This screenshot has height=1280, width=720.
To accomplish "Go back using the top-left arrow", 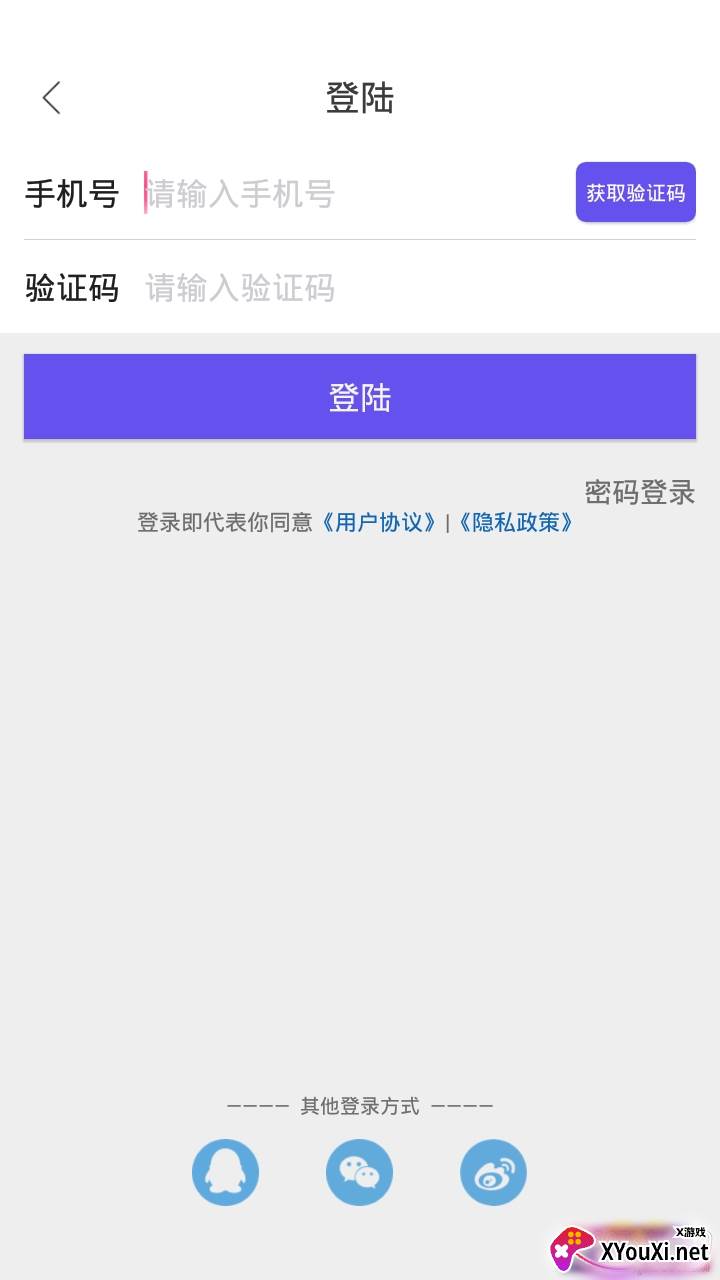I will tap(52, 98).
